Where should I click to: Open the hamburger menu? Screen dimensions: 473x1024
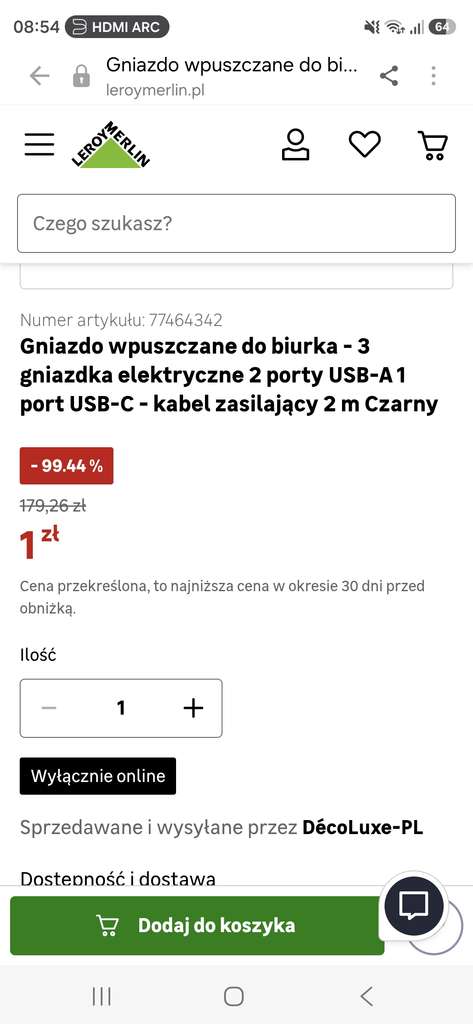pyautogui.click(x=40, y=144)
